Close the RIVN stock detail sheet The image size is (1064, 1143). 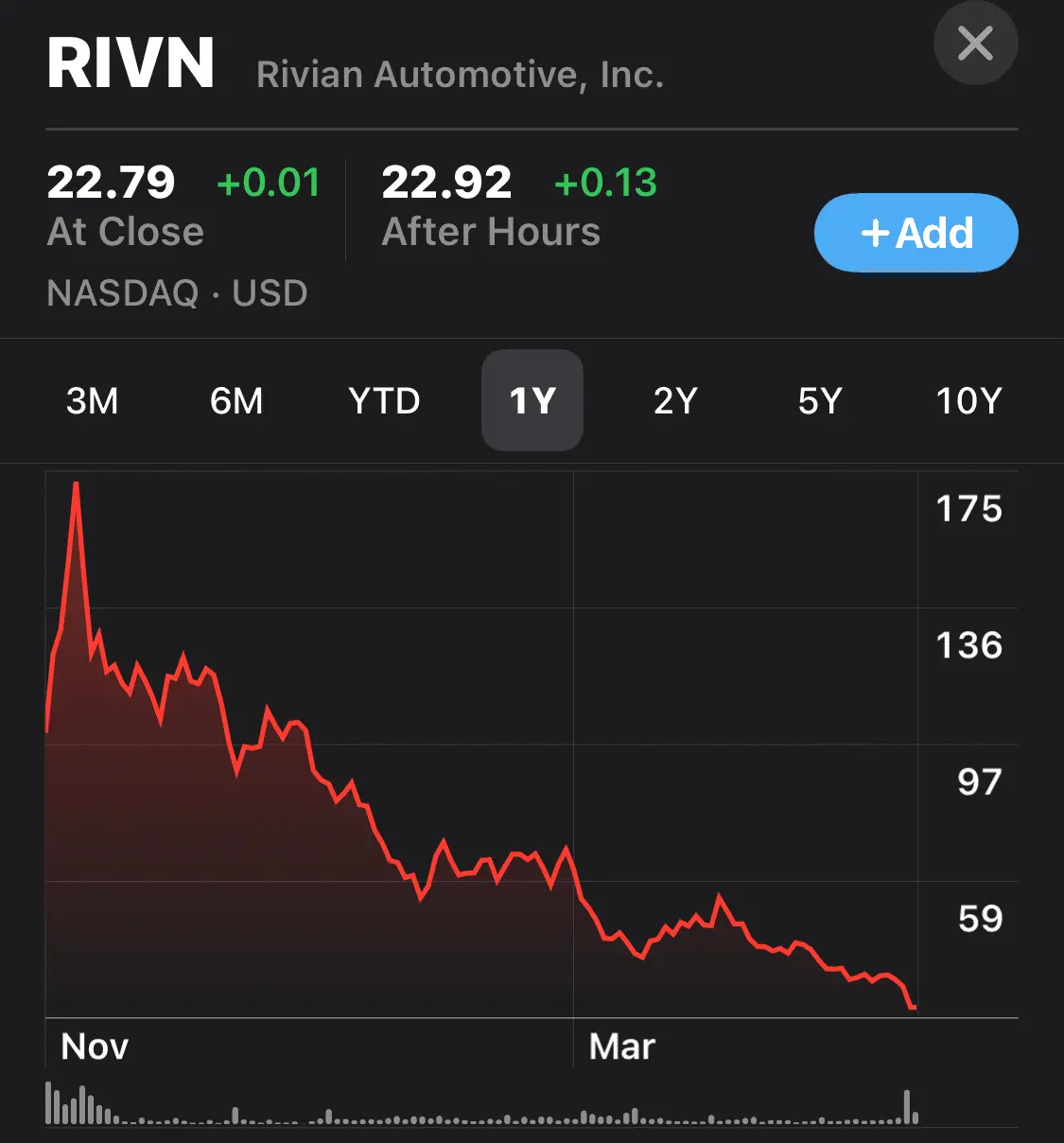tap(975, 44)
